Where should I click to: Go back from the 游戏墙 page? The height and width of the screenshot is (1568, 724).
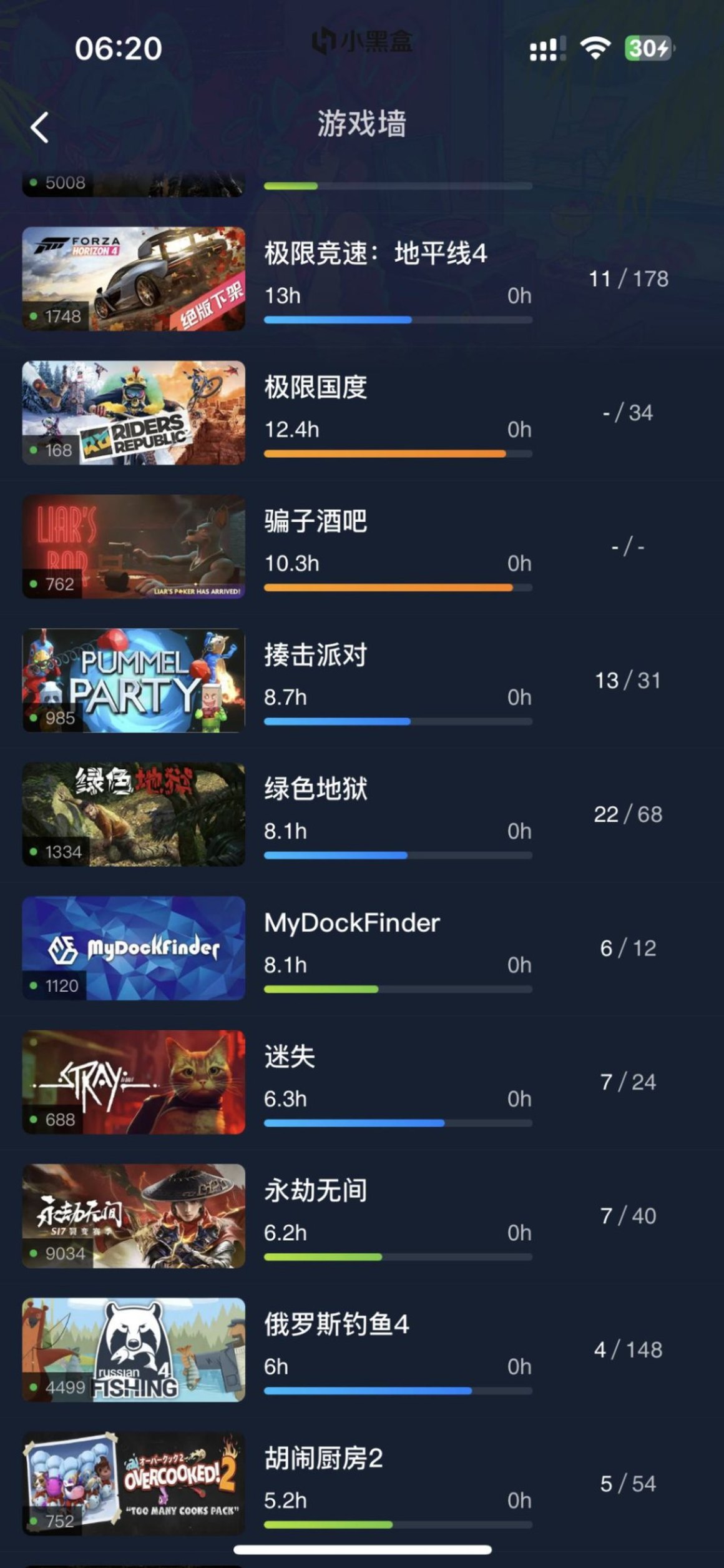pyautogui.click(x=40, y=127)
